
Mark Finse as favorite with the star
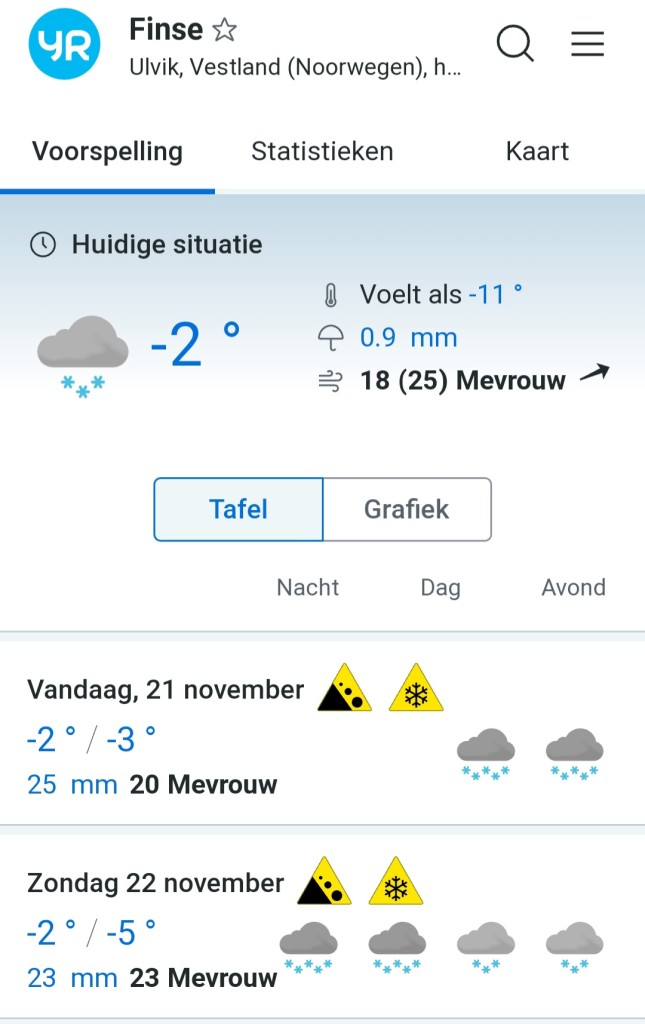click(225, 30)
